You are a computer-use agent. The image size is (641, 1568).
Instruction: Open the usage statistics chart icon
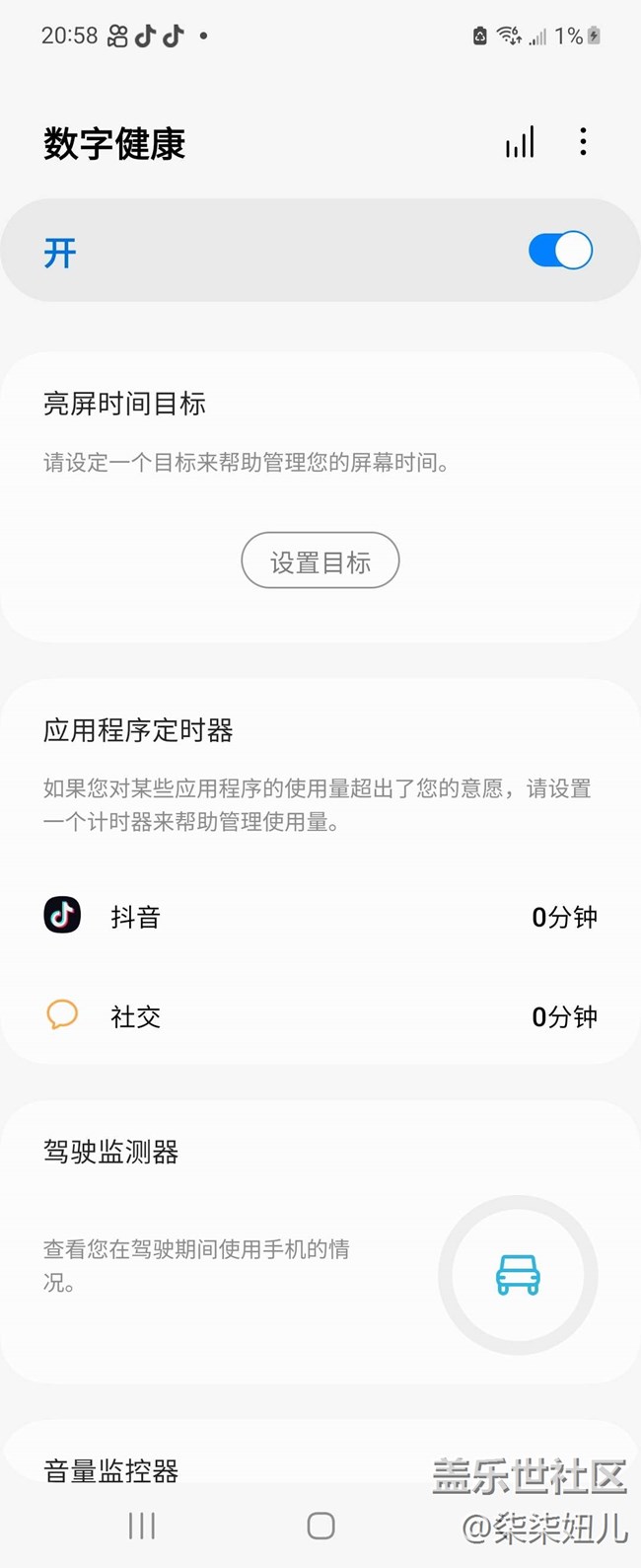520,143
